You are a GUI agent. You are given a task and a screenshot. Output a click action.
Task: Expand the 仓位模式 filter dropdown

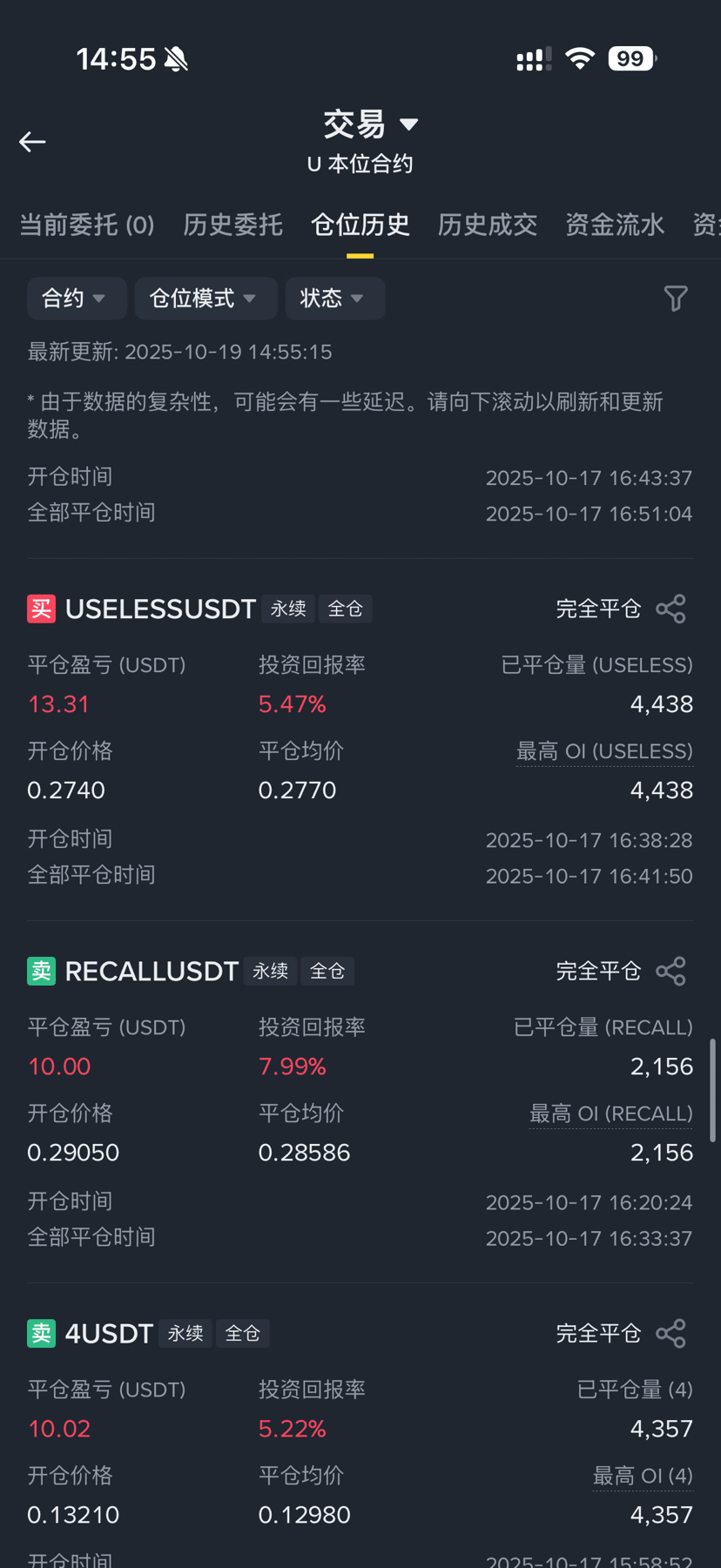[x=205, y=299]
